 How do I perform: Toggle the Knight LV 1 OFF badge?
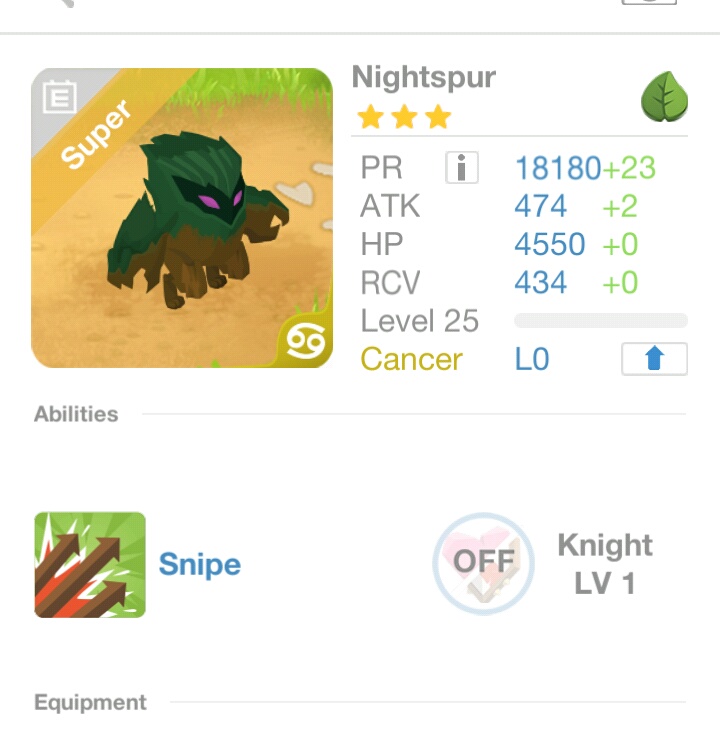tap(483, 563)
